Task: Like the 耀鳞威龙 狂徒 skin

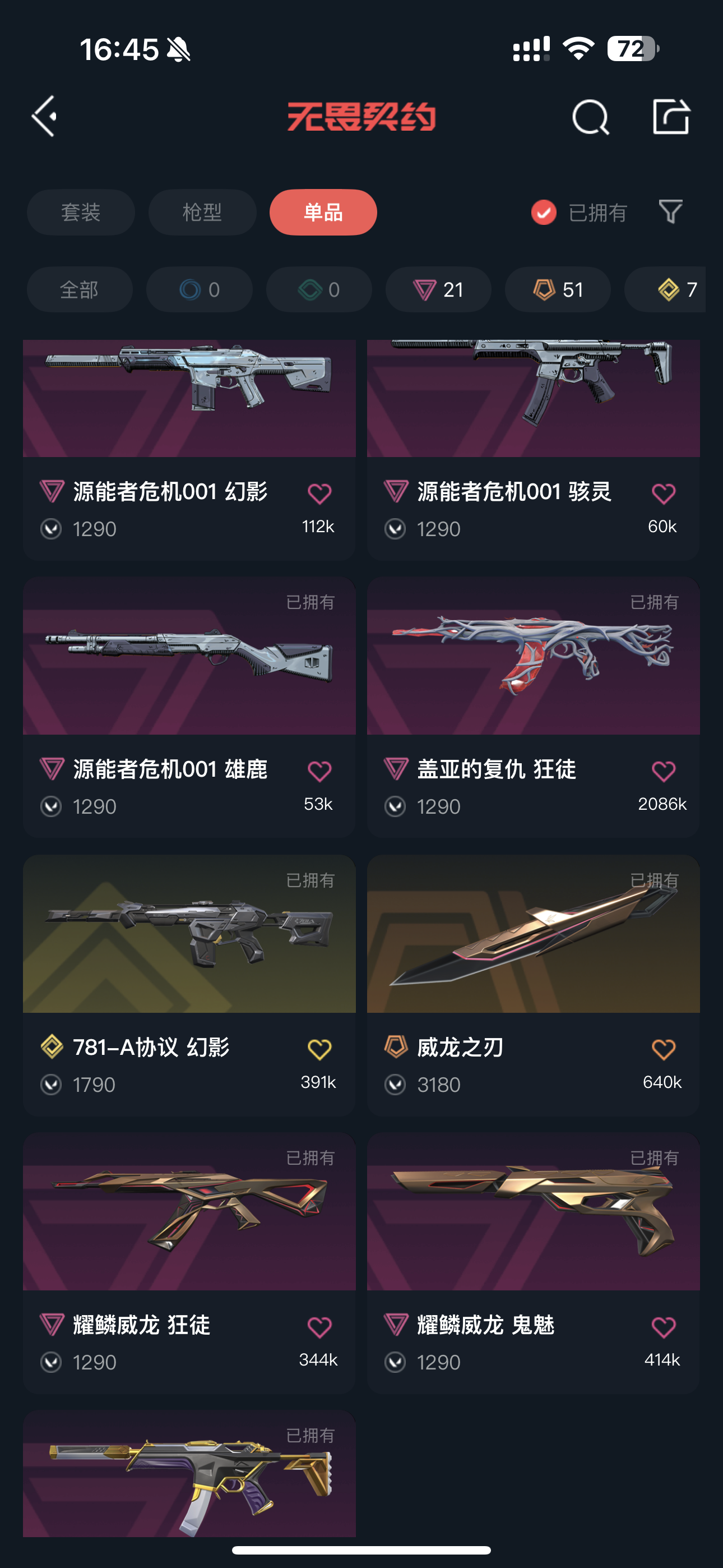Action: pos(319,1327)
